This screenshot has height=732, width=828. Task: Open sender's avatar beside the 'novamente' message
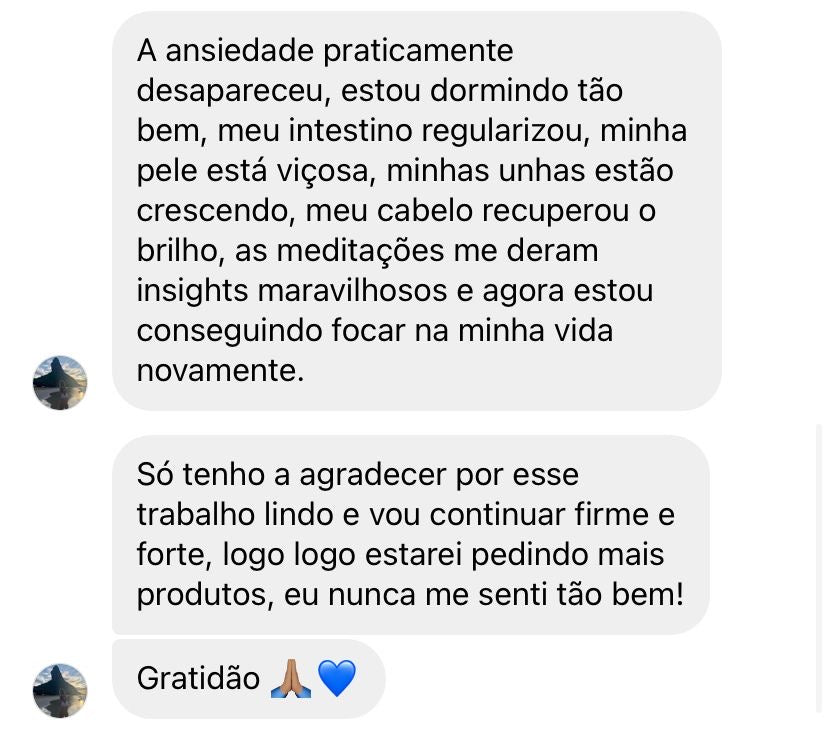(60, 383)
